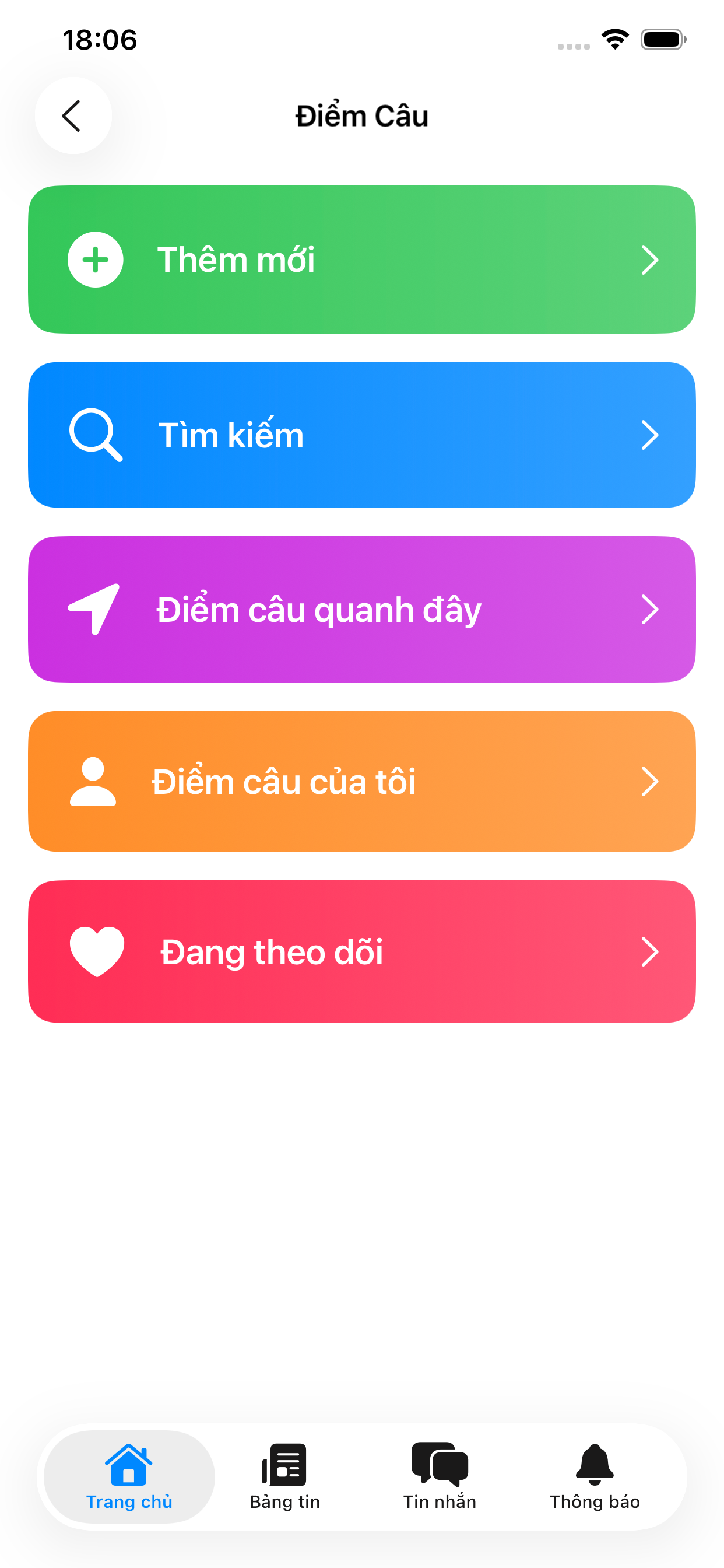The width and height of the screenshot is (724, 1568).
Task: Select the home icon in the bottom bar
Action: [128, 1464]
